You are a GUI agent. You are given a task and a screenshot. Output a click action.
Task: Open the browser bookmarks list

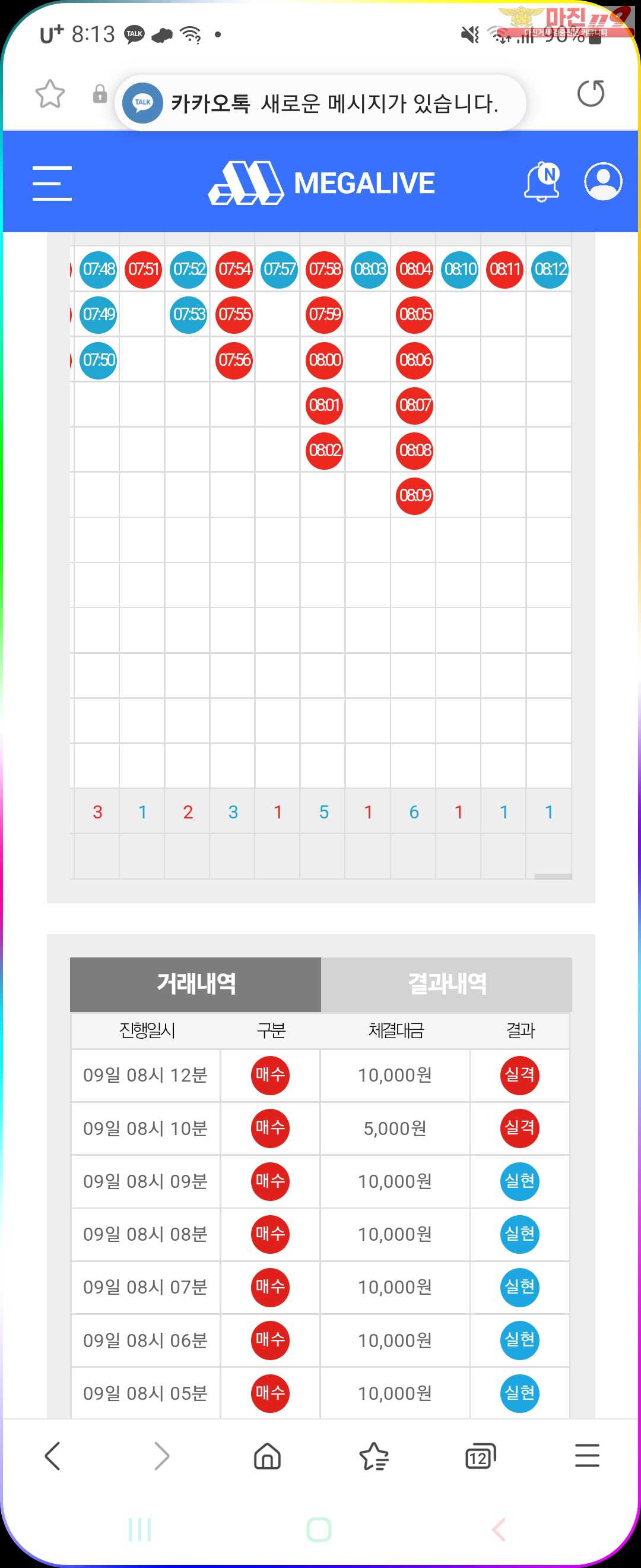click(373, 1456)
